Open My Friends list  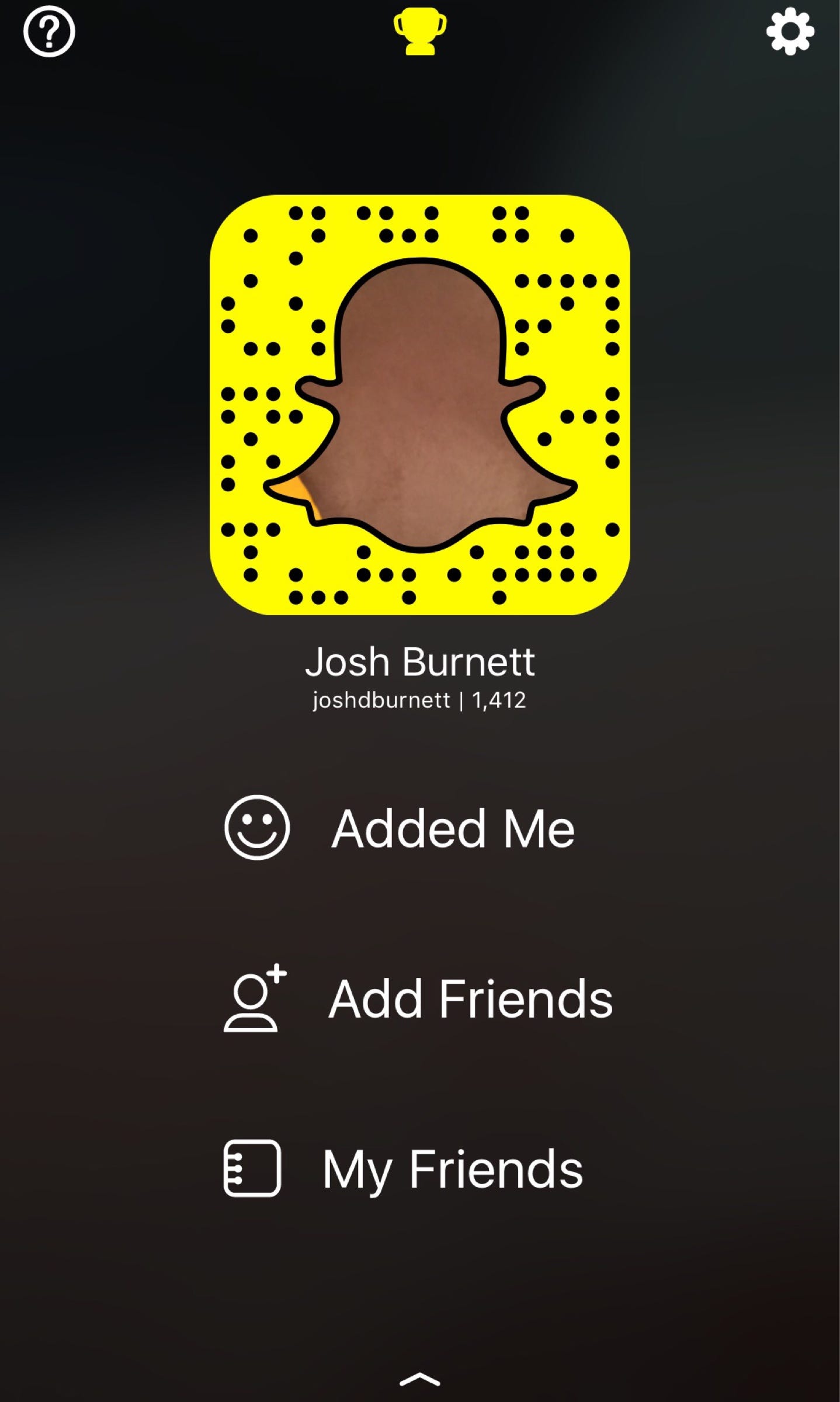point(419,1170)
